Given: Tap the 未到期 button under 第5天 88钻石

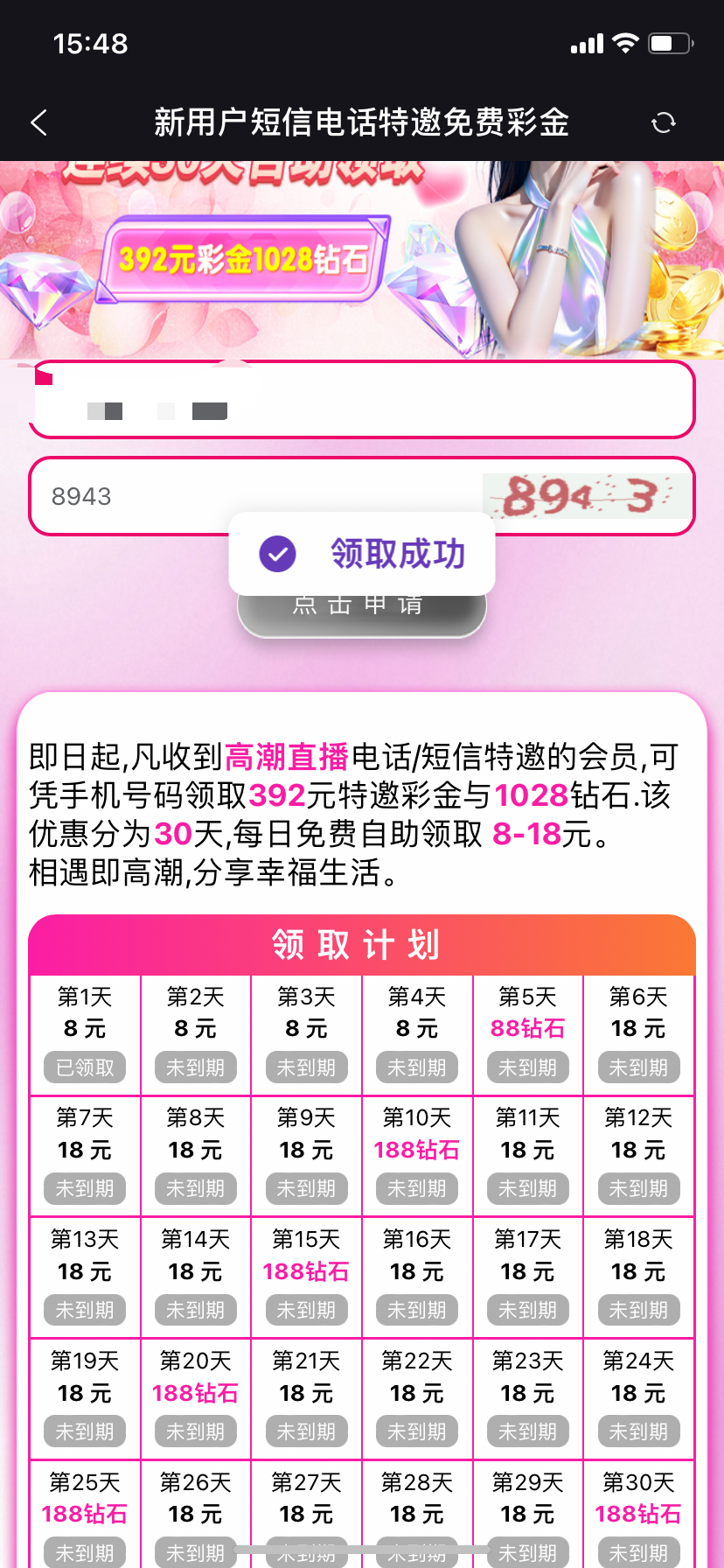Looking at the screenshot, I should pyautogui.click(x=527, y=1067).
